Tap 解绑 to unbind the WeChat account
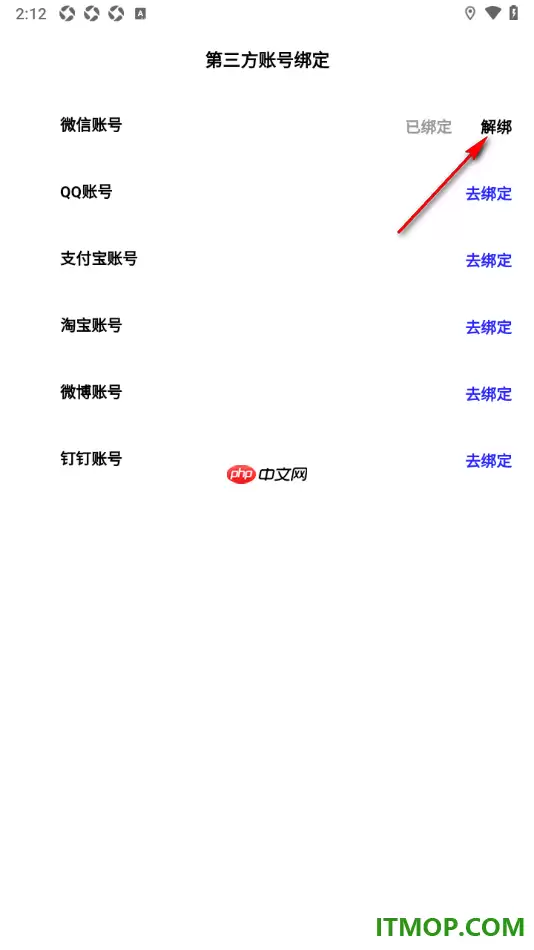This screenshot has height=950, width=534. [496, 127]
